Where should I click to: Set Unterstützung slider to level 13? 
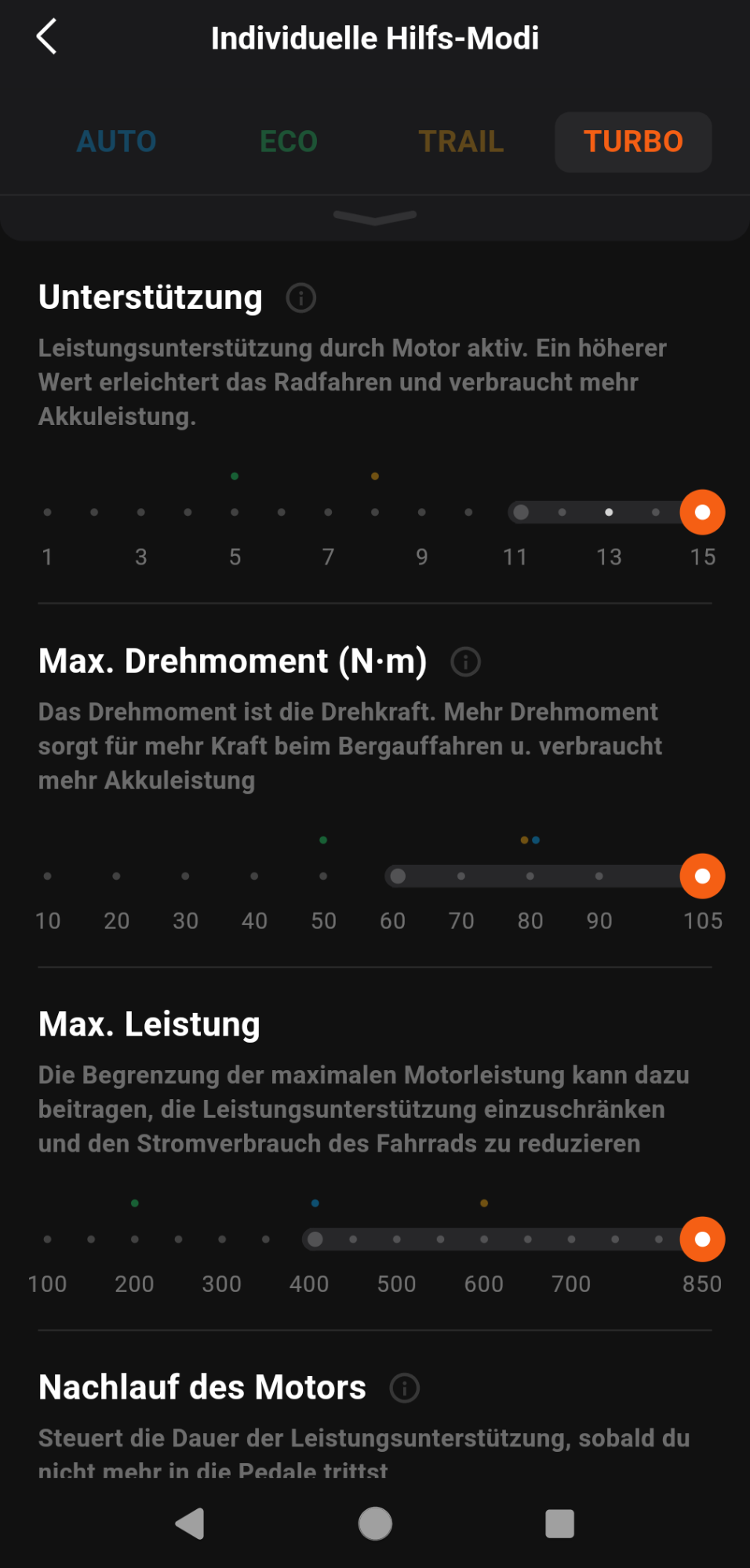pyautogui.click(x=609, y=512)
